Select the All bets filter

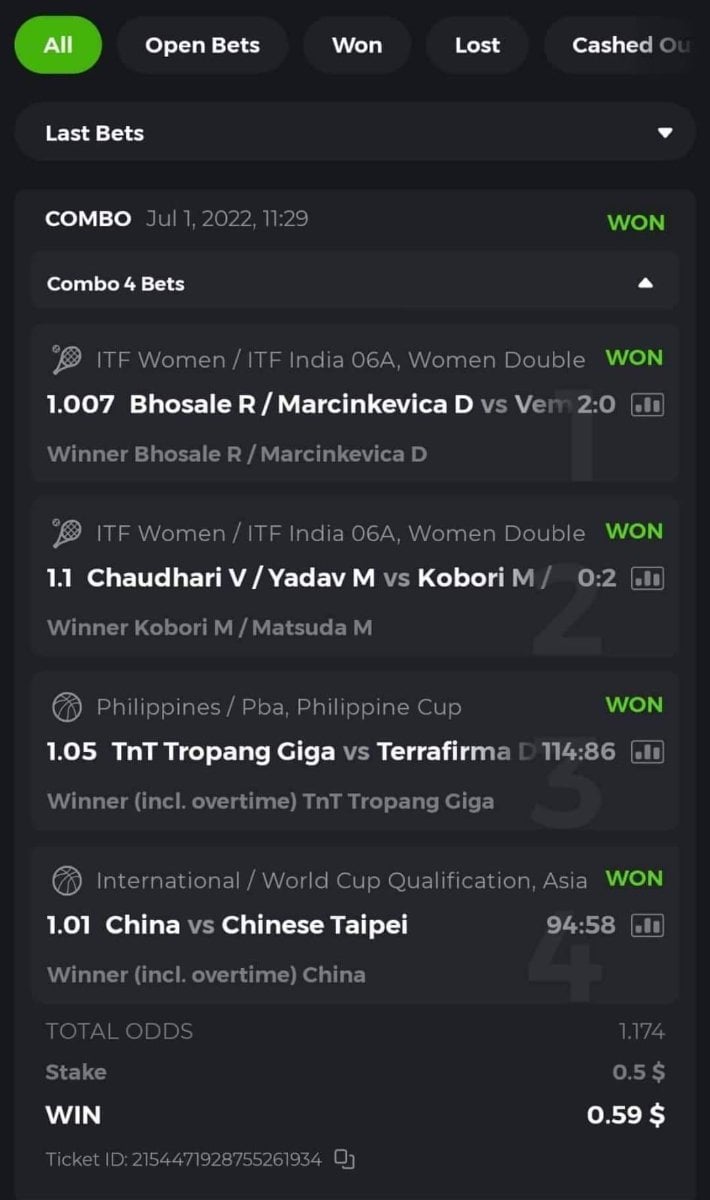(58, 45)
